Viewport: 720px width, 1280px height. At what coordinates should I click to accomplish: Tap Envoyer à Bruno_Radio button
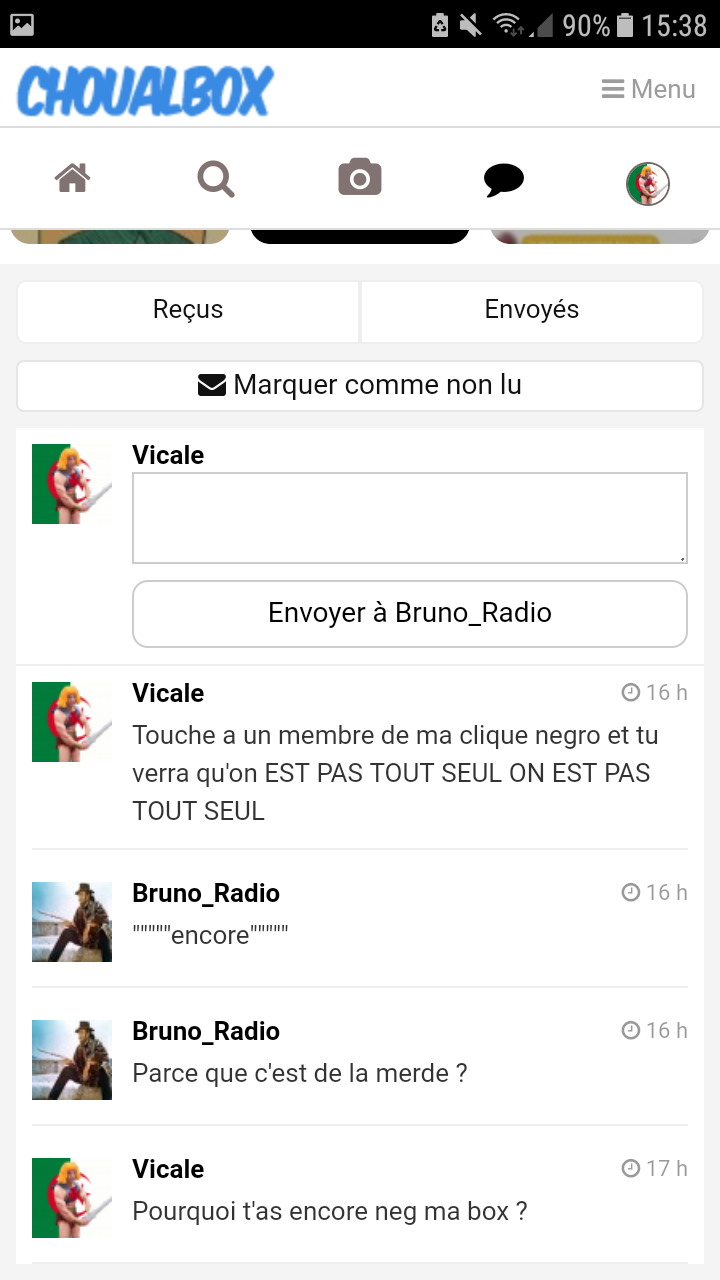pyautogui.click(x=410, y=613)
